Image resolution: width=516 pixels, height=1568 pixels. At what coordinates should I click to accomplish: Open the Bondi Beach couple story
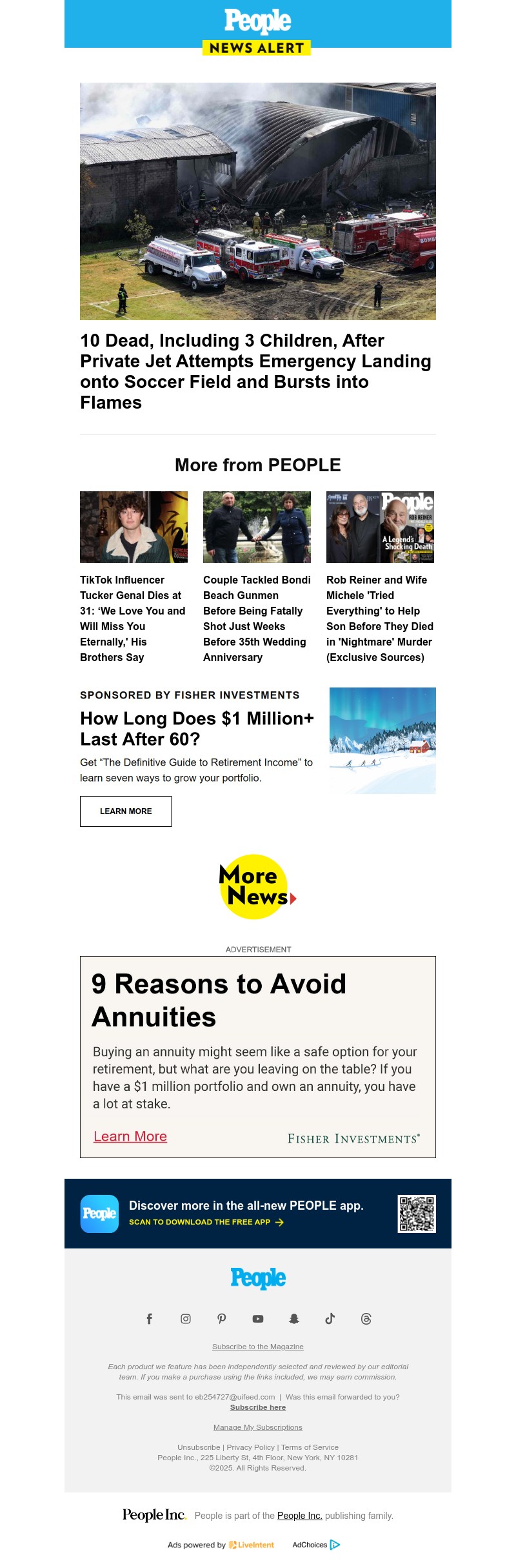[256, 618]
